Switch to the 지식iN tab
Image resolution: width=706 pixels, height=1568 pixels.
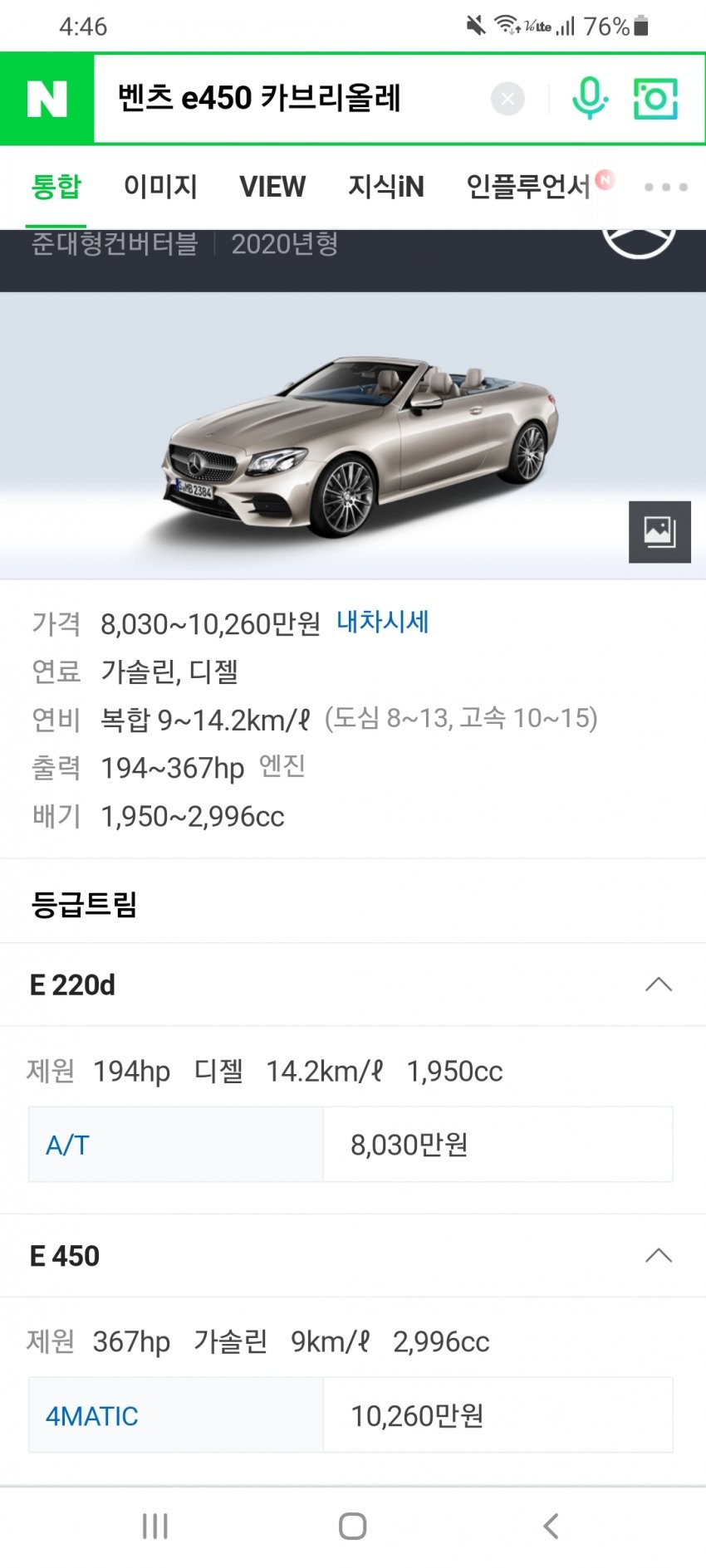tap(385, 187)
